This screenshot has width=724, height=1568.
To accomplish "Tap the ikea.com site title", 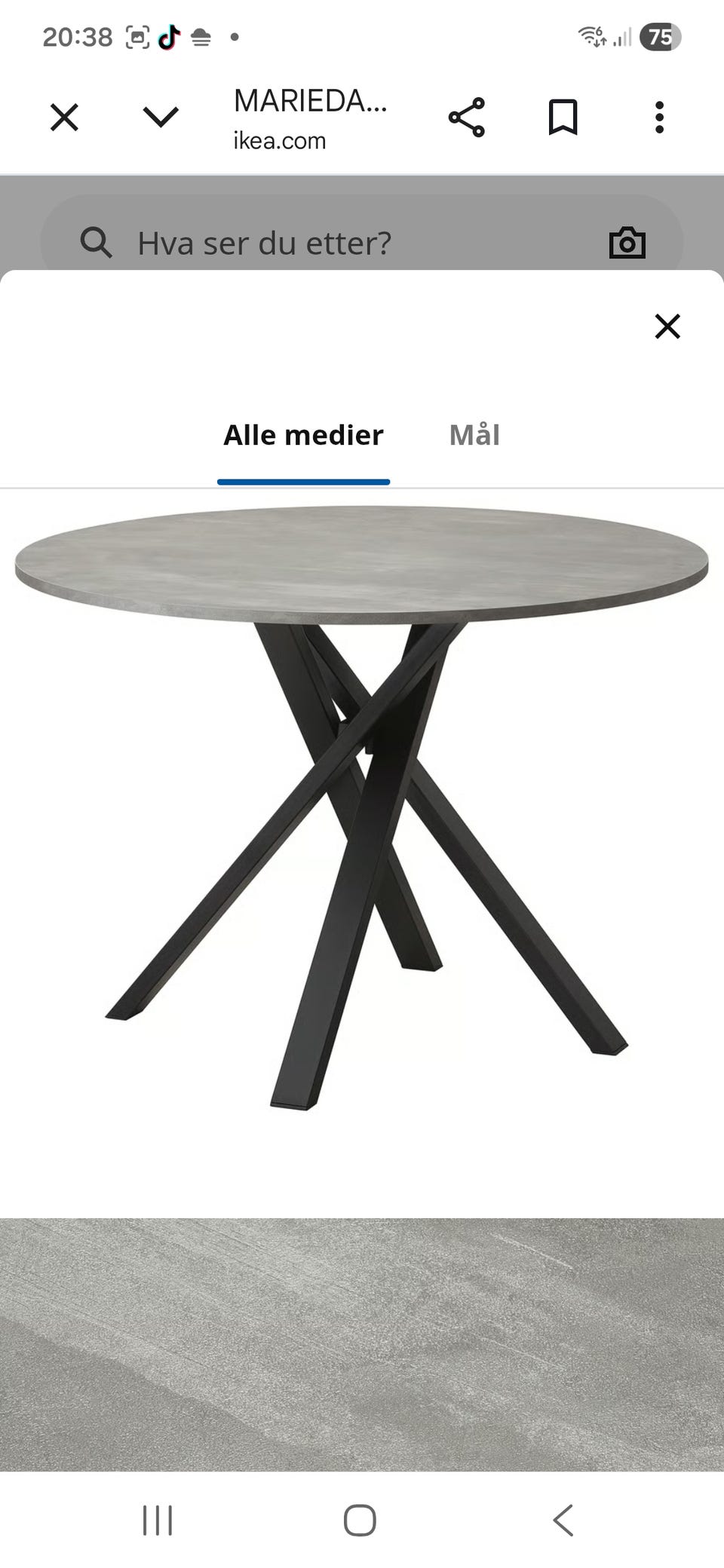I will (279, 140).
